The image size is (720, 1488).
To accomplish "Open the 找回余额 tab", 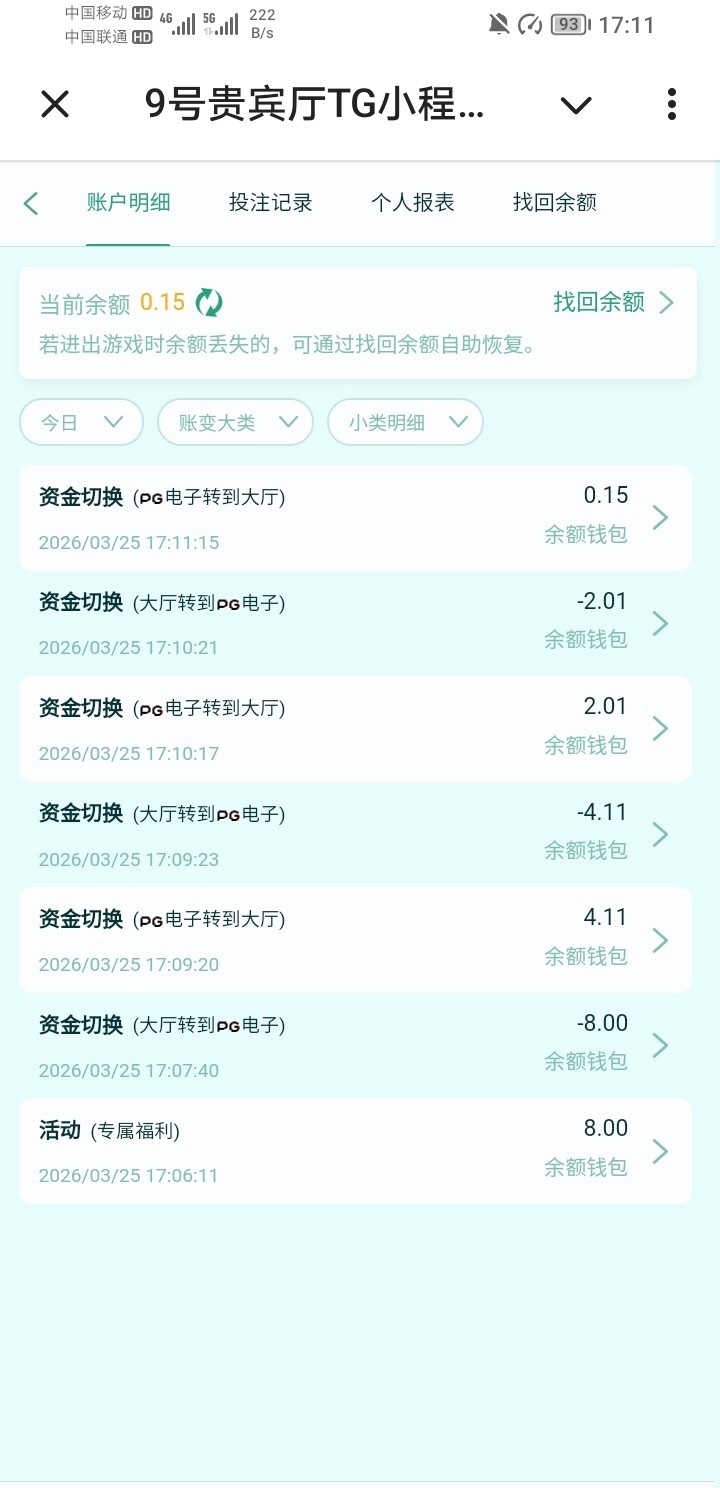I will pyautogui.click(x=554, y=203).
